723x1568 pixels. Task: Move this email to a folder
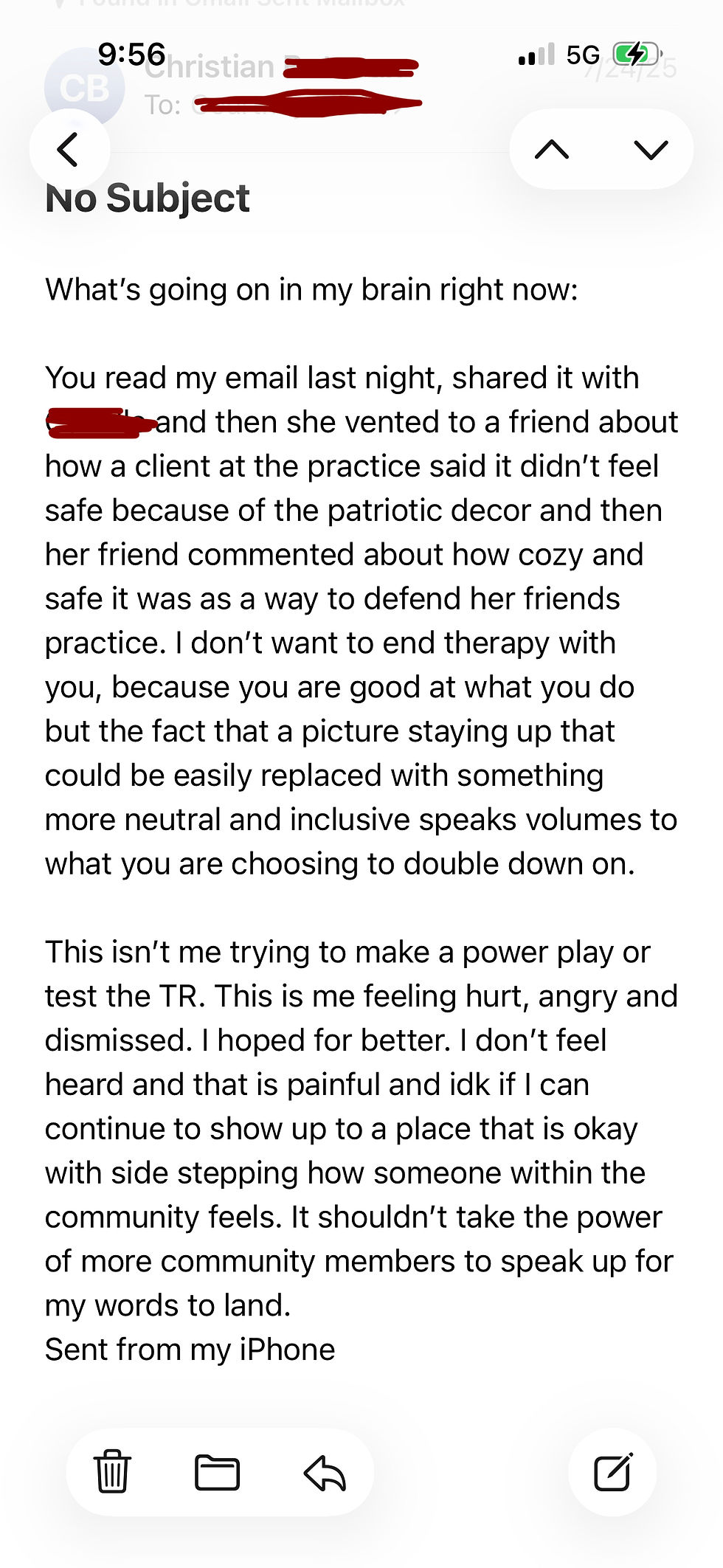pos(217,1473)
